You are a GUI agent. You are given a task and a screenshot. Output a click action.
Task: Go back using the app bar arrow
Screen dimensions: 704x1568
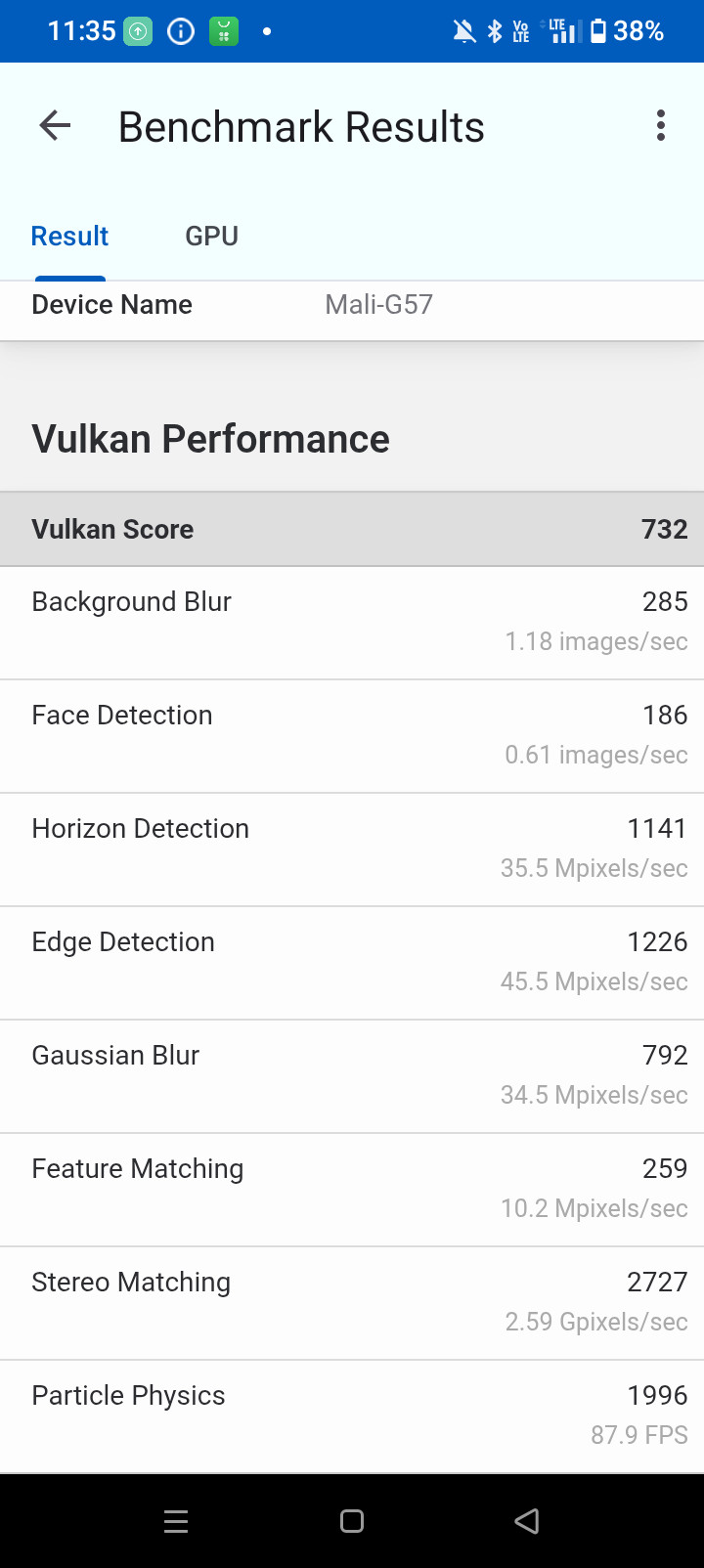pos(56,126)
